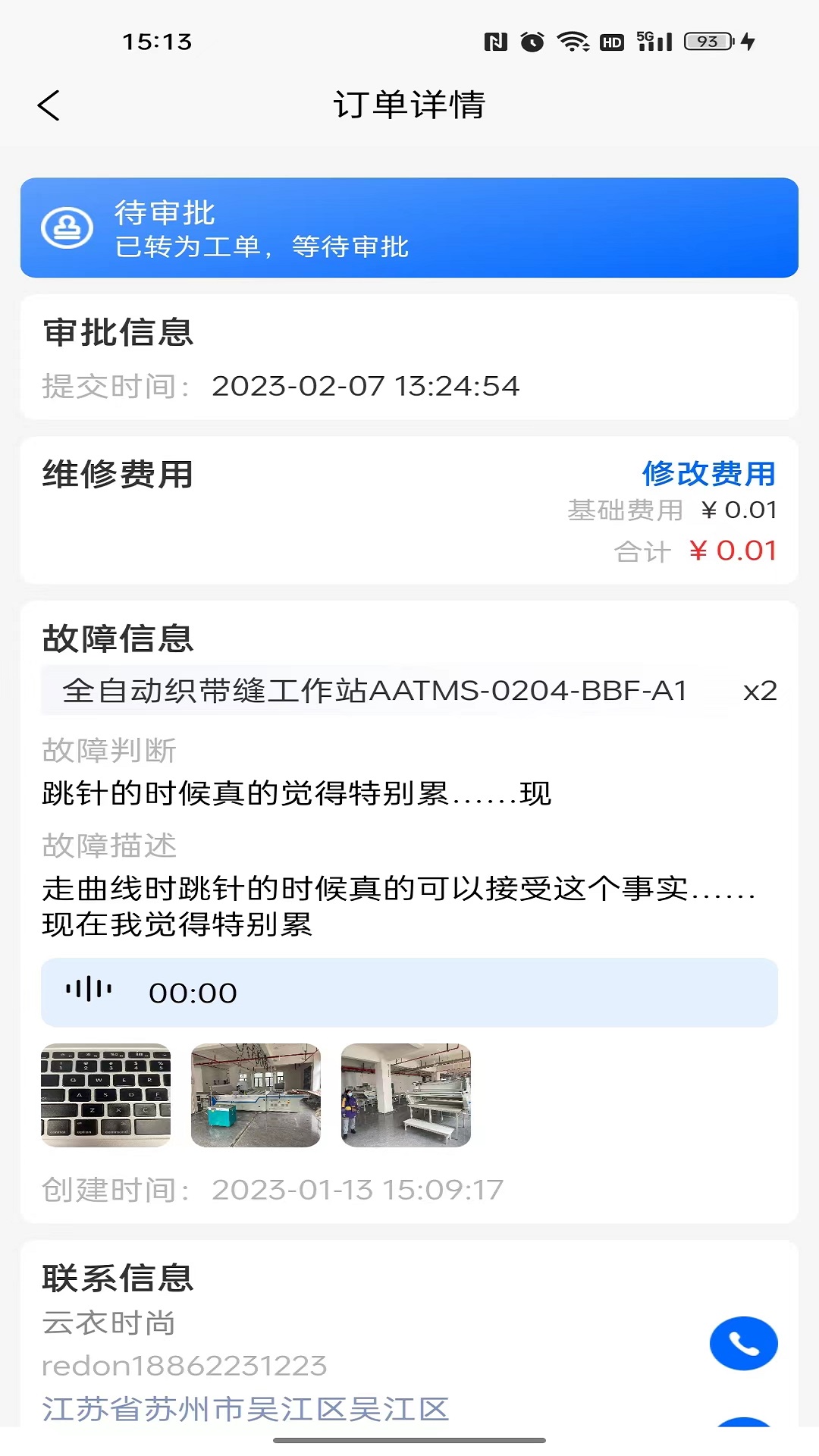
Task: Tap the back arrow on 订单详情 page
Action: click(x=49, y=105)
